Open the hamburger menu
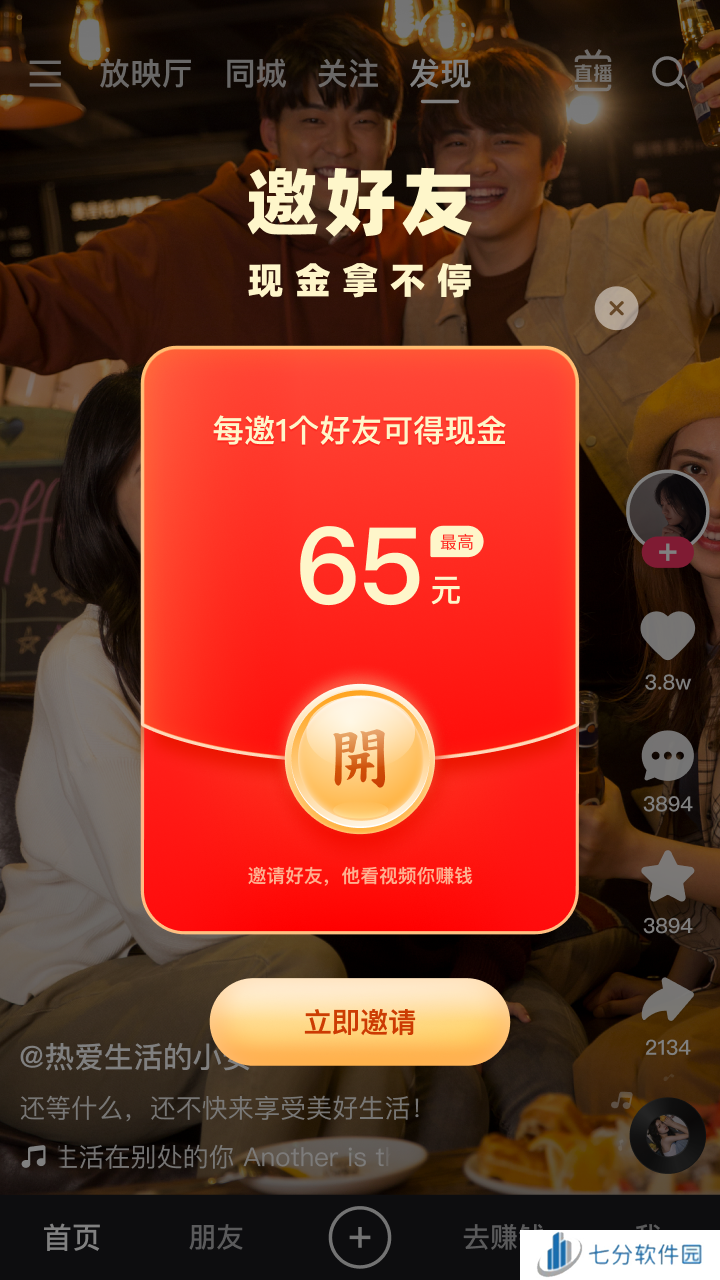Viewport: 720px width, 1280px height. pos(45,73)
